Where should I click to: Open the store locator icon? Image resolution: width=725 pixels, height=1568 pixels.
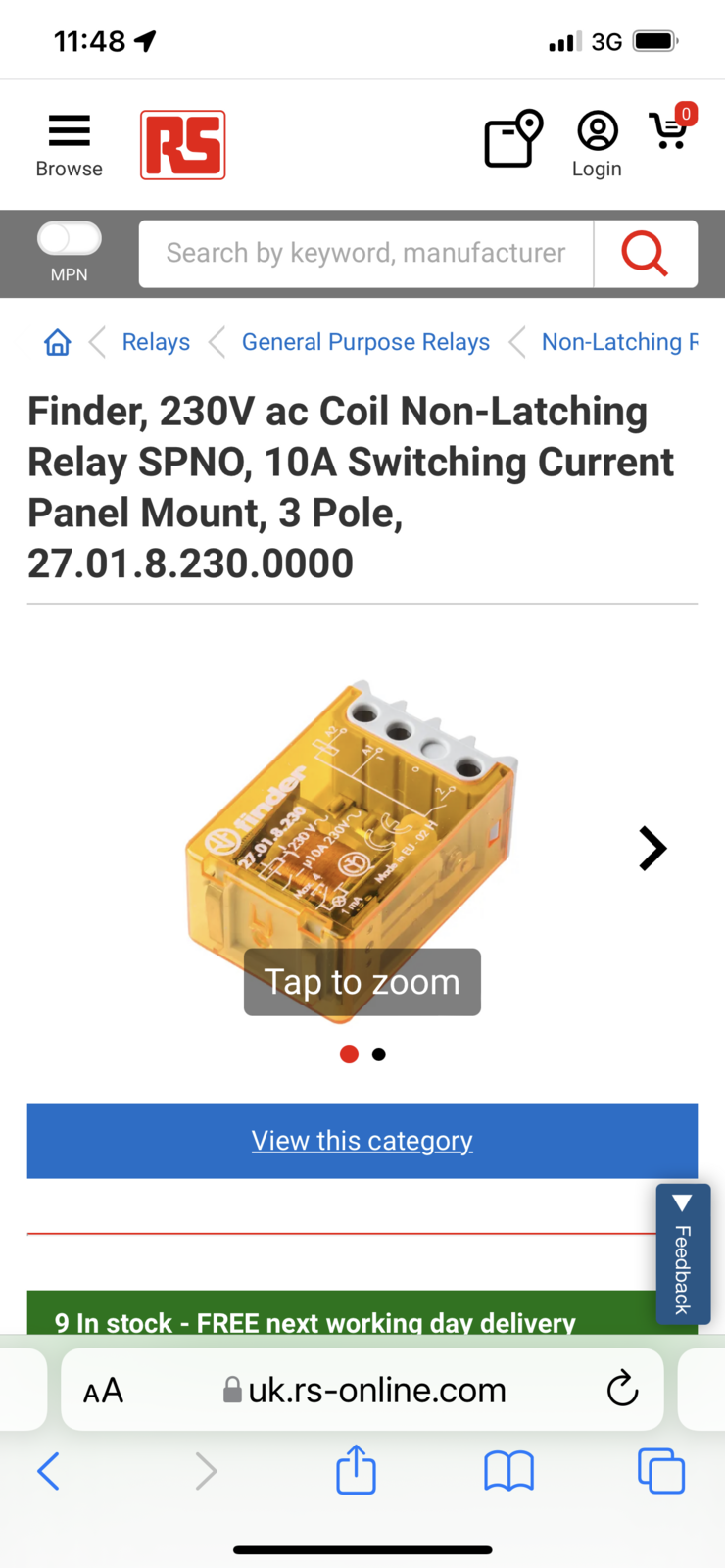[513, 139]
